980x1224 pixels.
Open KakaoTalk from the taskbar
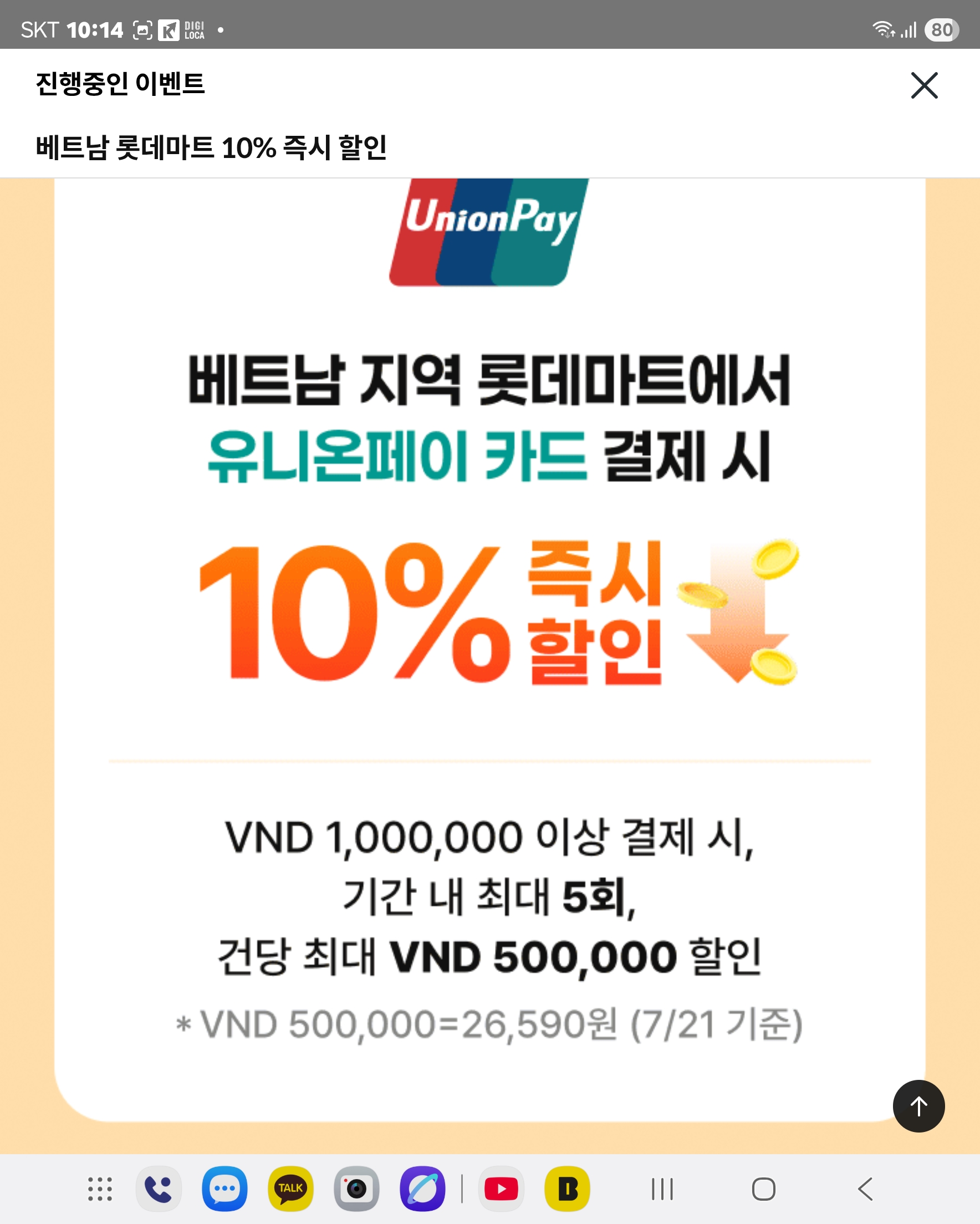pyautogui.click(x=290, y=1189)
